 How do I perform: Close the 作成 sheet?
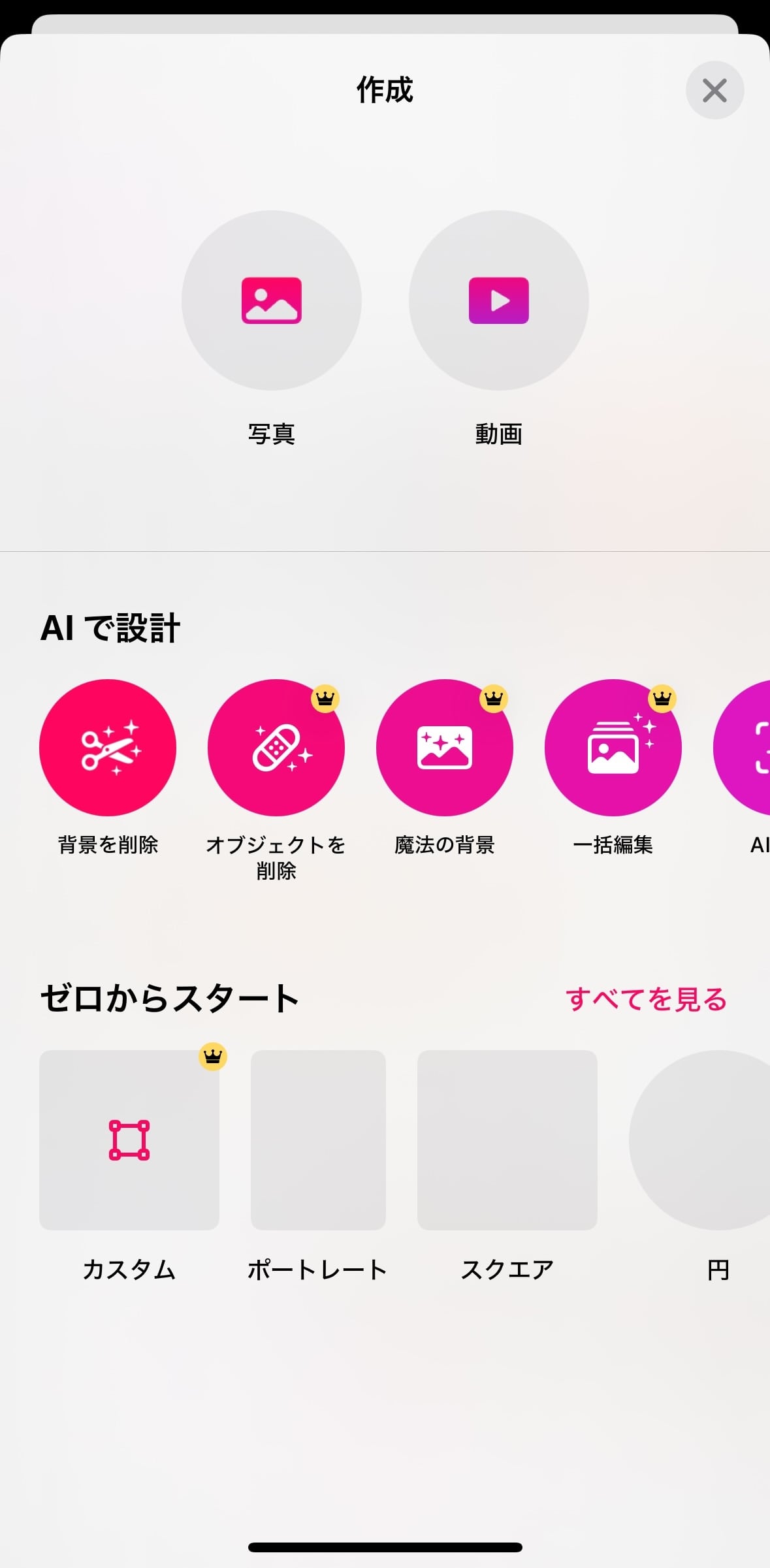point(714,90)
